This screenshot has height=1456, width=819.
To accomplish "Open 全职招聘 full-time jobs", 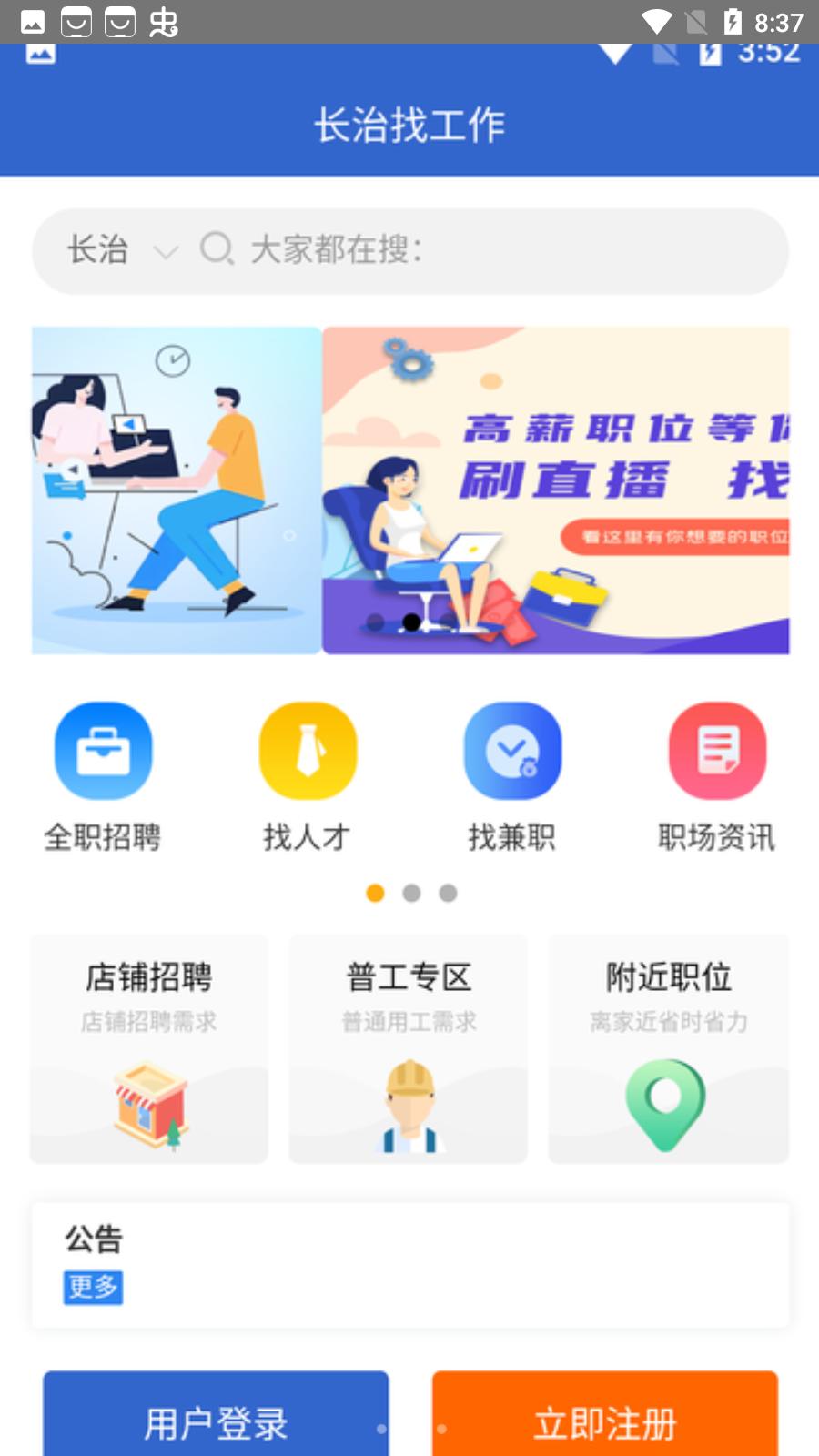I will pyautogui.click(x=103, y=775).
